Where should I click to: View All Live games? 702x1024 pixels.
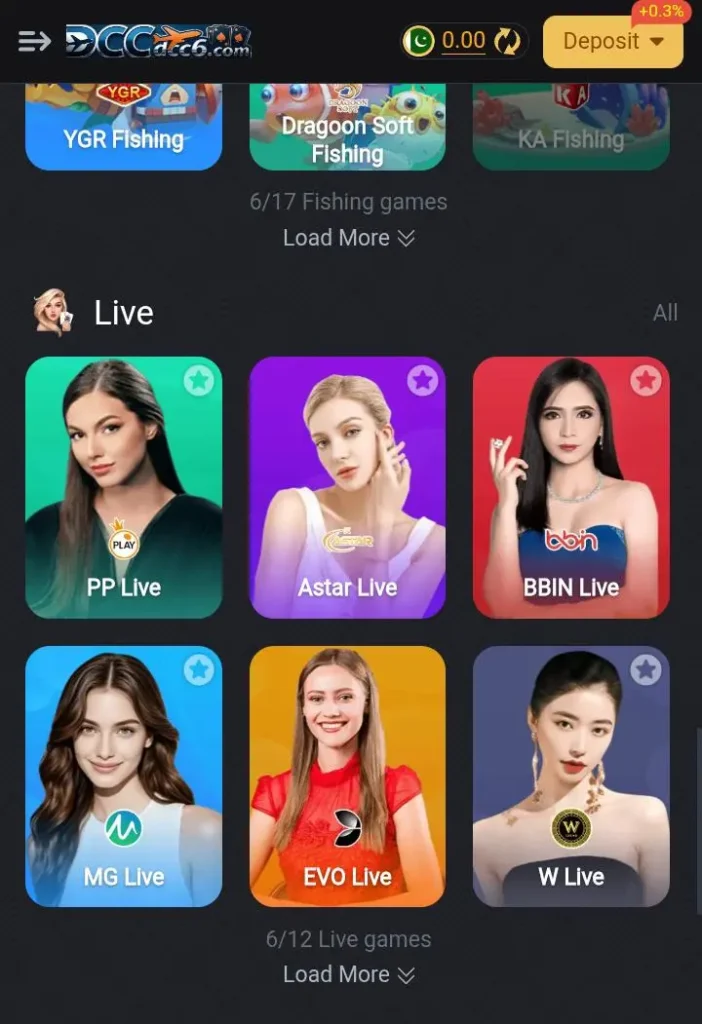pos(665,313)
